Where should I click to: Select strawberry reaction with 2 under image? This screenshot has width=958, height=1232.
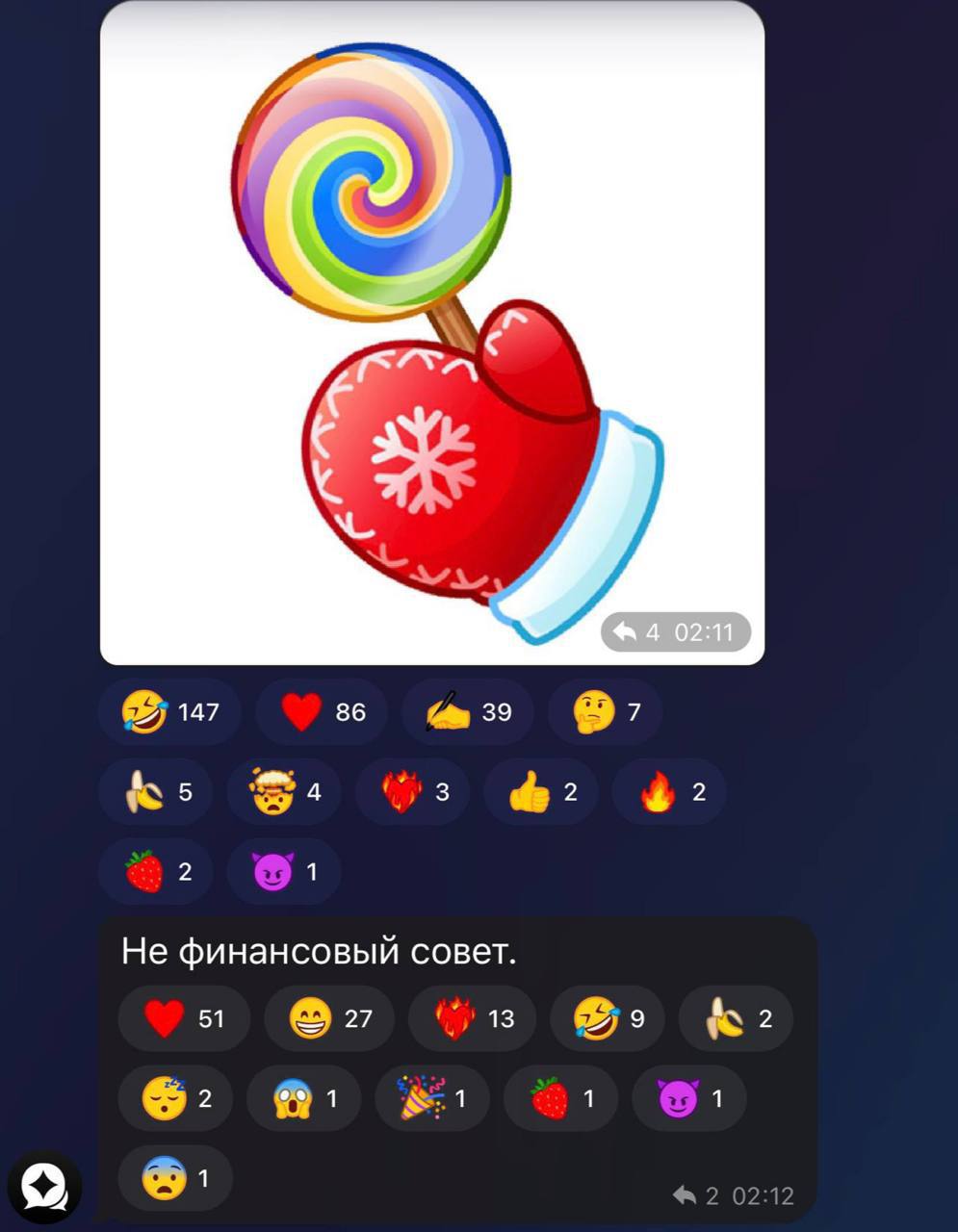(156, 872)
